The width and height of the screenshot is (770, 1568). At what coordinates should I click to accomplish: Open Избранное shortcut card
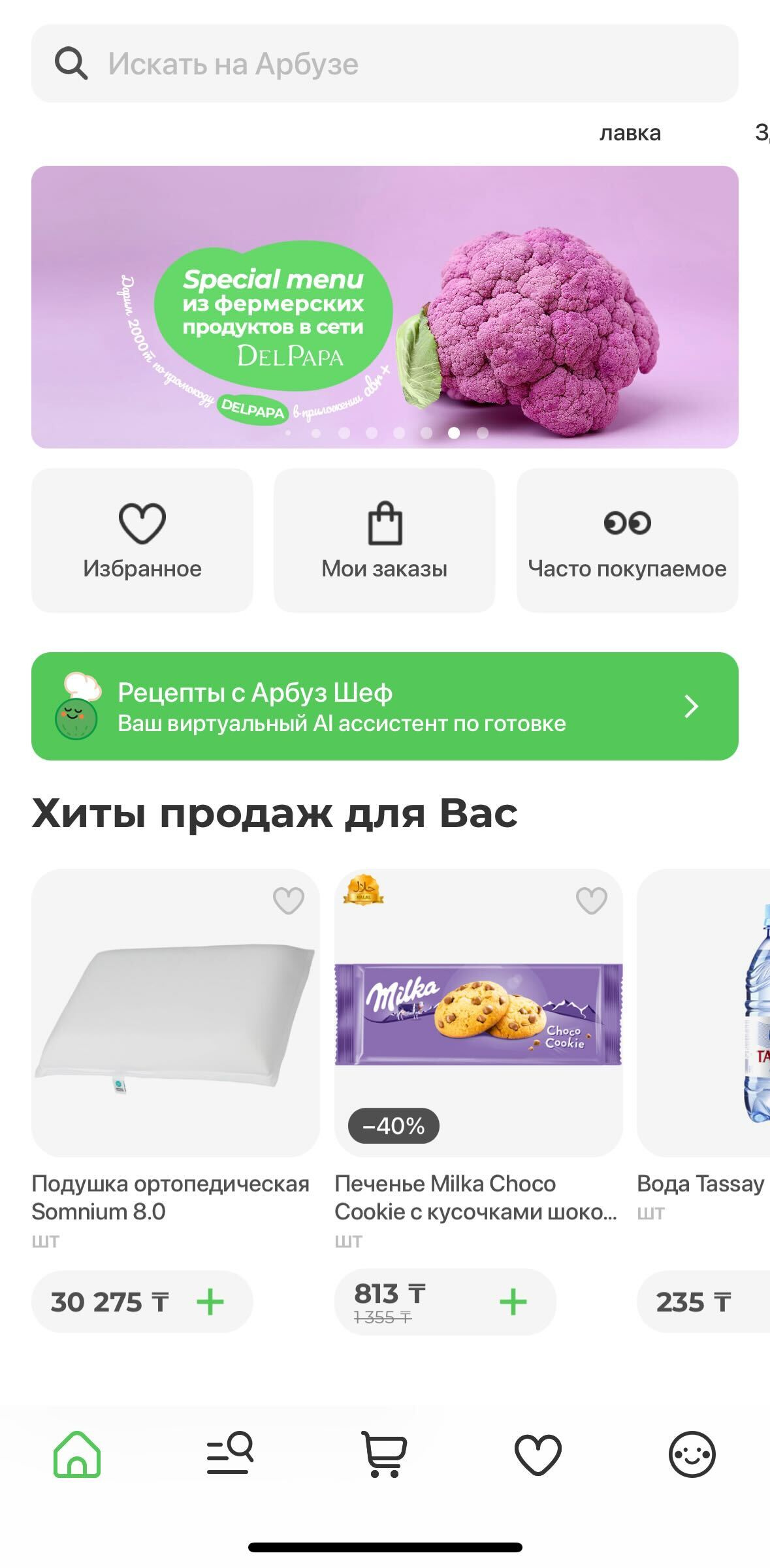click(142, 540)
